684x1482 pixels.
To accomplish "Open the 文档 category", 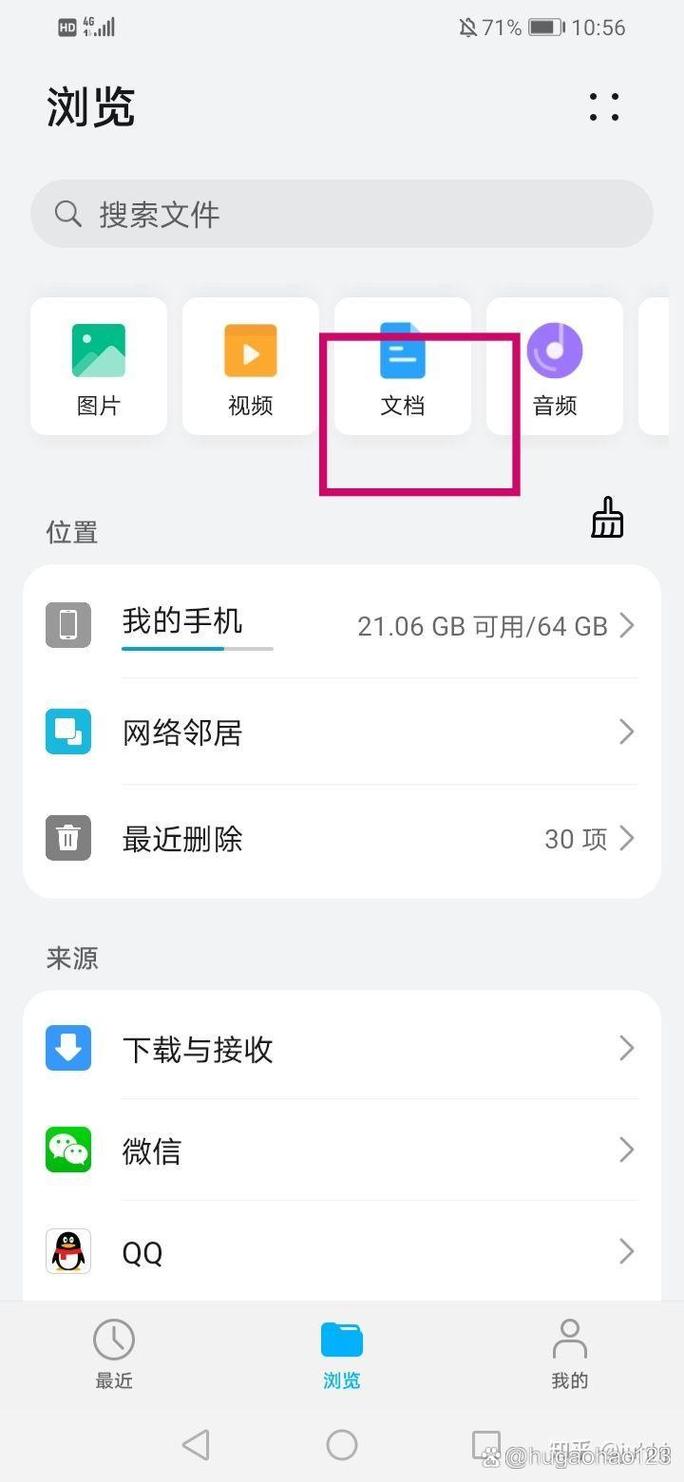I will [402, 367].
